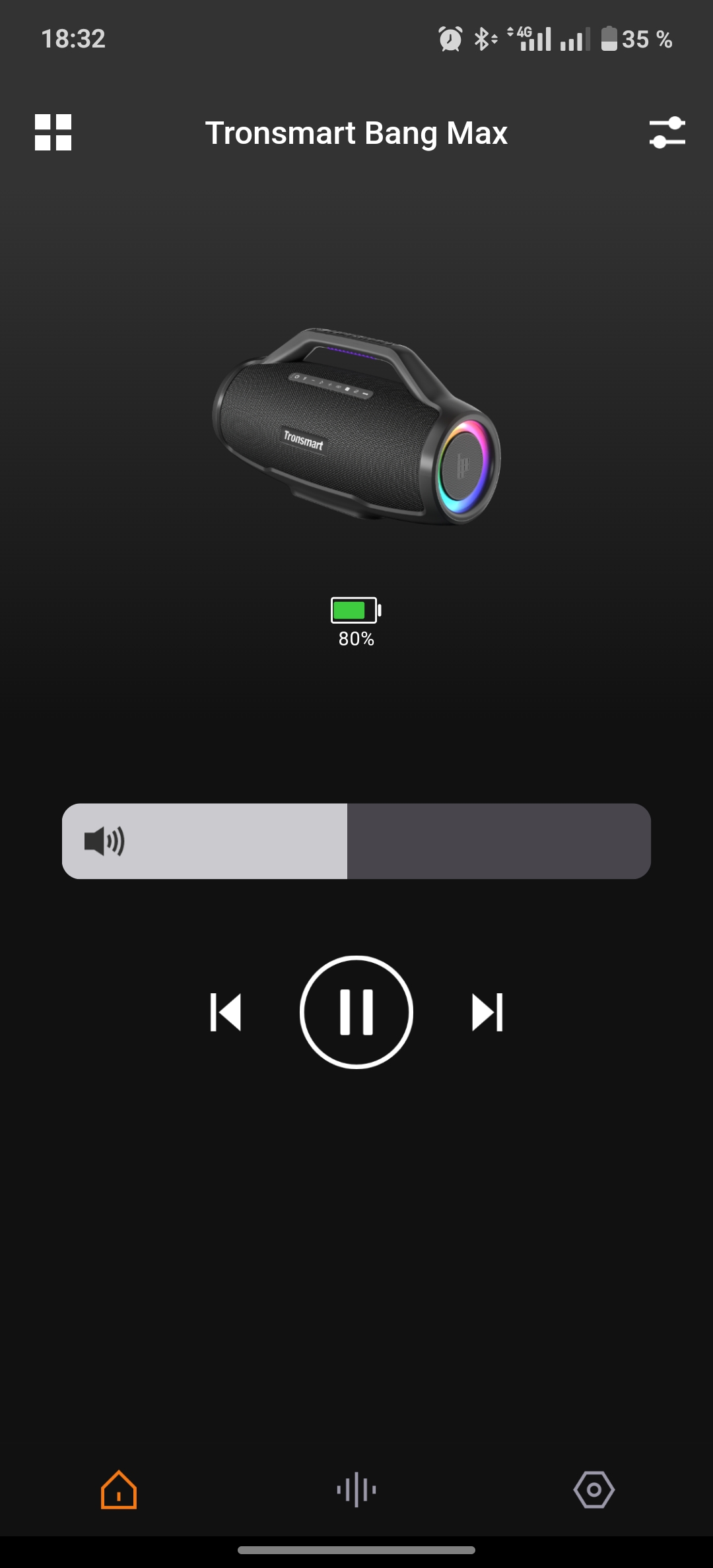Skip to the next track
Image resolution: width=713 pixels, height=1568 pixels.
coord(487,1012)
